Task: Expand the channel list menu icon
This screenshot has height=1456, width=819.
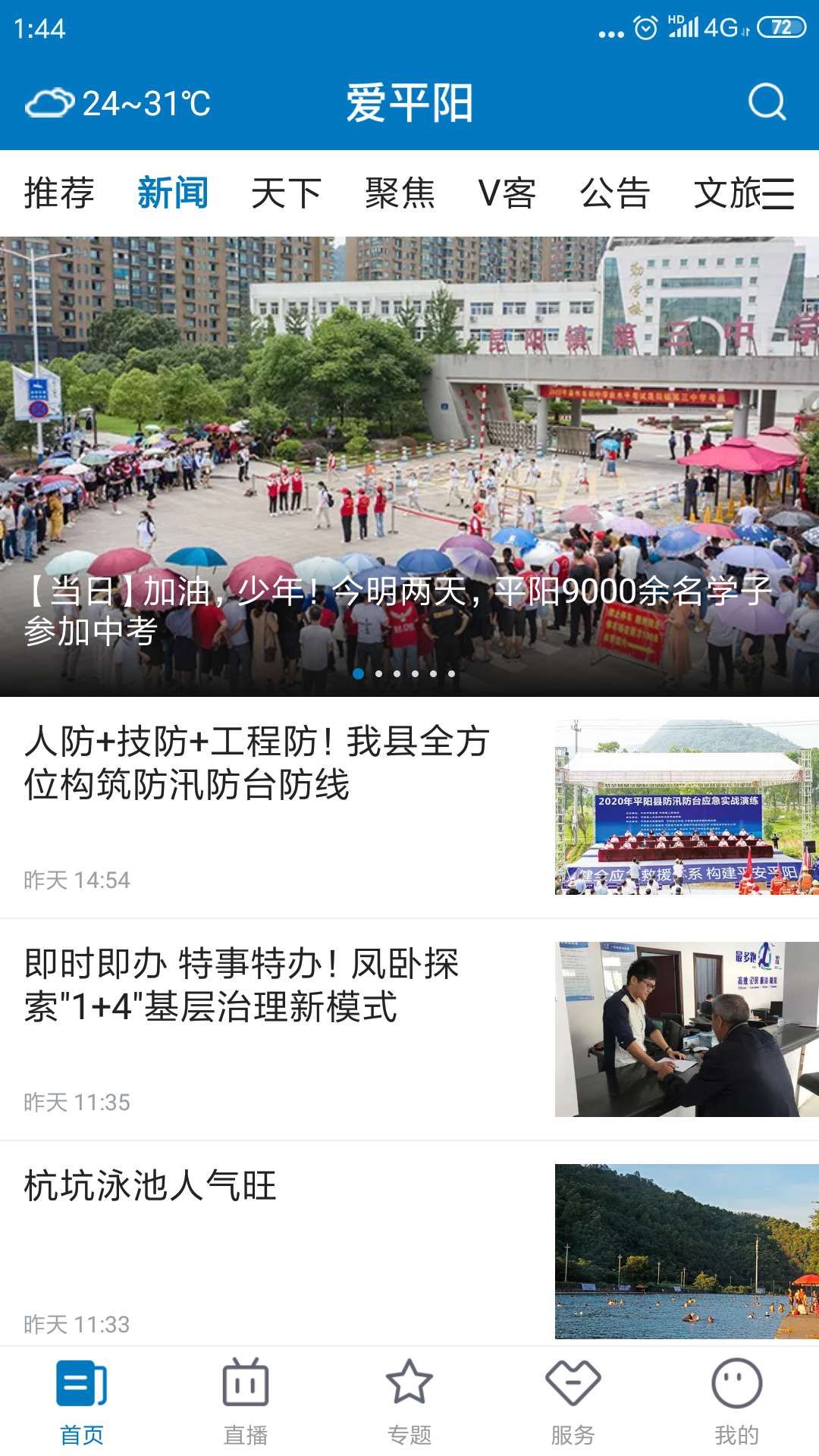Action: click(779, 193)
